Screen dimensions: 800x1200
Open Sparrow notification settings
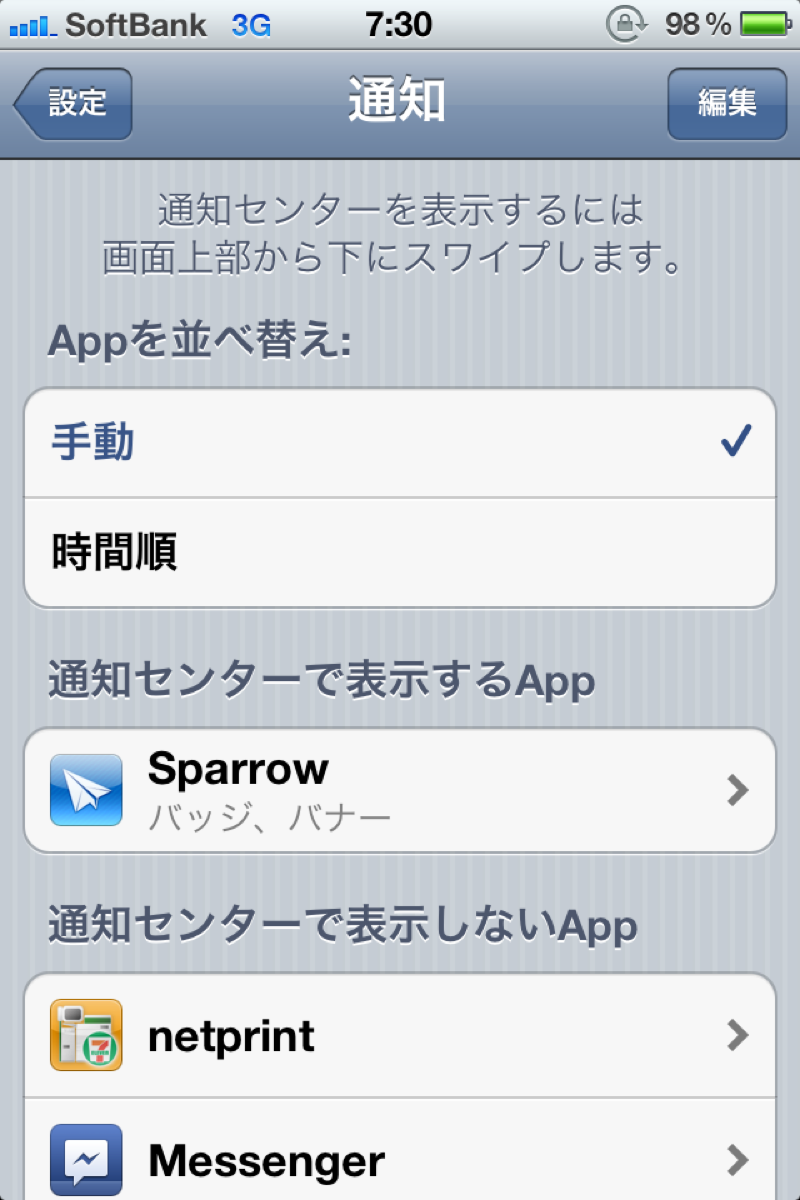[x=400, y=791]
